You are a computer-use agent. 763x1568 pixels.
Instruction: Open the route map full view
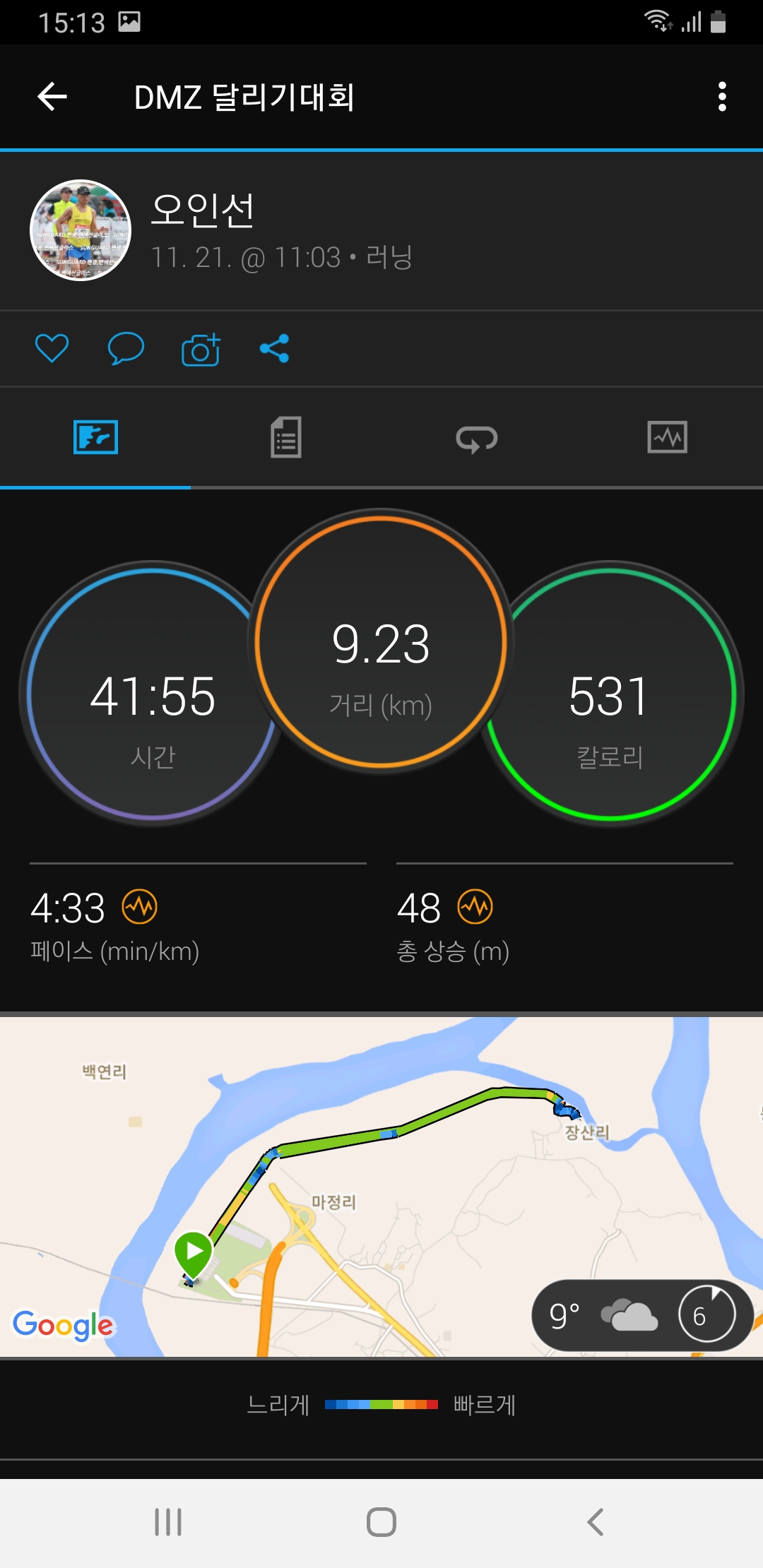[x=381, y=1172]
